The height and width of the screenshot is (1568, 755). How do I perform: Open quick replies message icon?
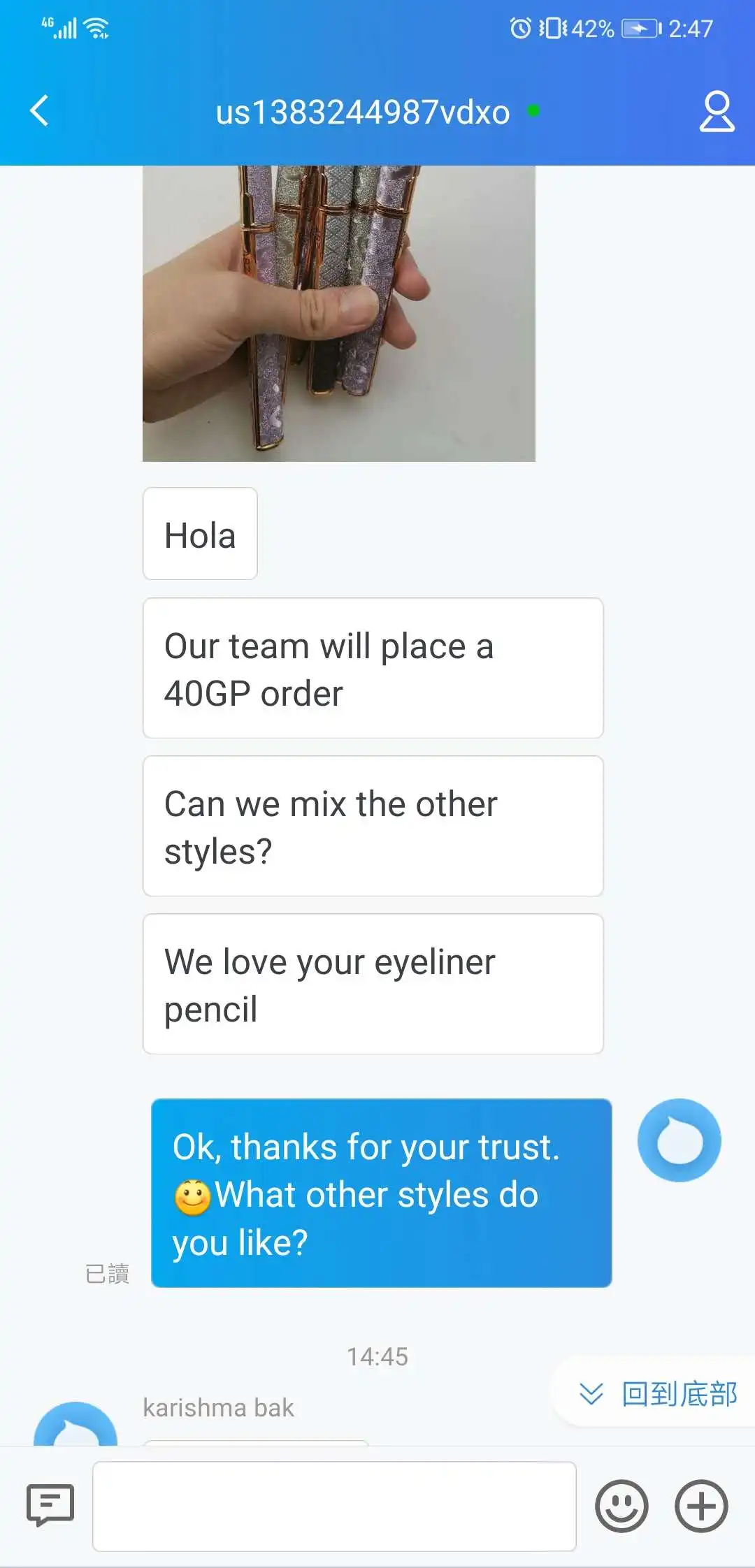[x=50, y=1505]
